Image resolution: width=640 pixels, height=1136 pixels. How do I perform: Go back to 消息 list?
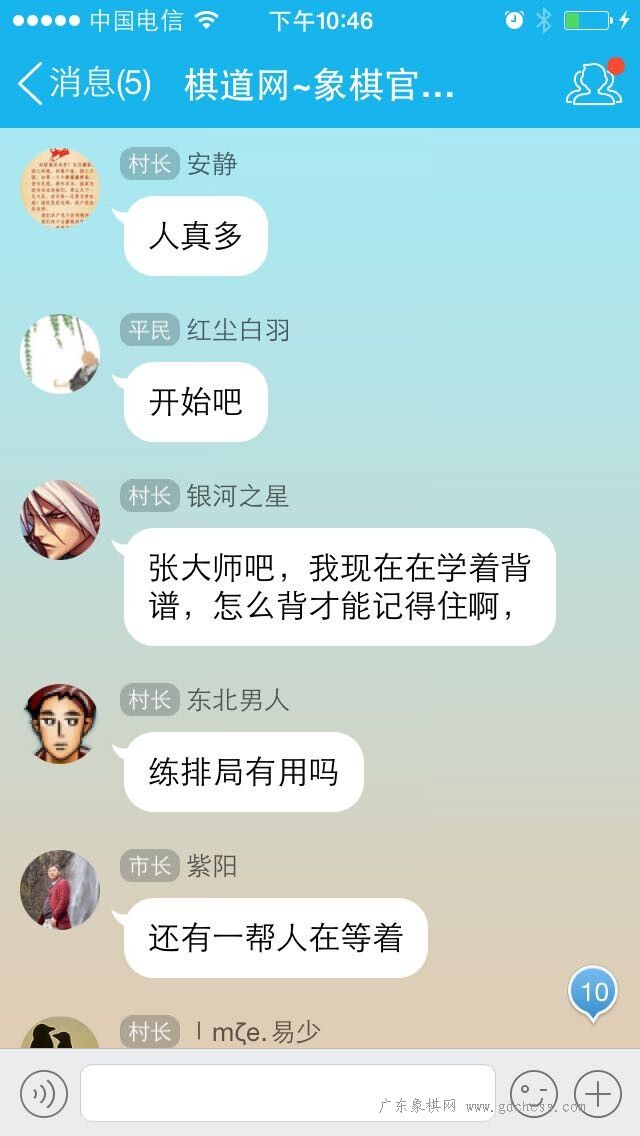pos(83,83)
